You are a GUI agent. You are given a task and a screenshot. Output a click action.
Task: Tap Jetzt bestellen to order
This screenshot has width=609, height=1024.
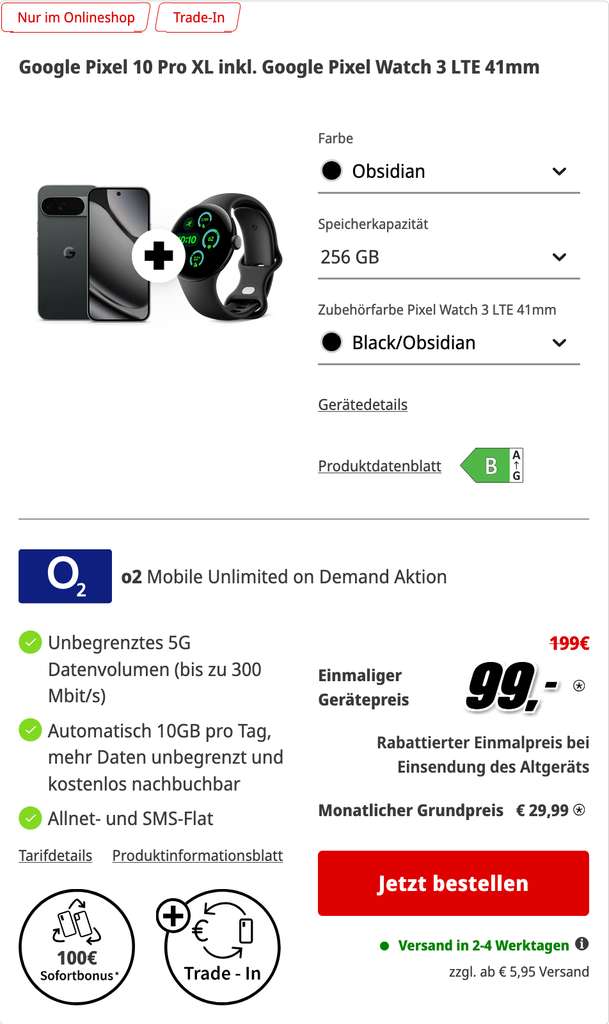[453, 883]
